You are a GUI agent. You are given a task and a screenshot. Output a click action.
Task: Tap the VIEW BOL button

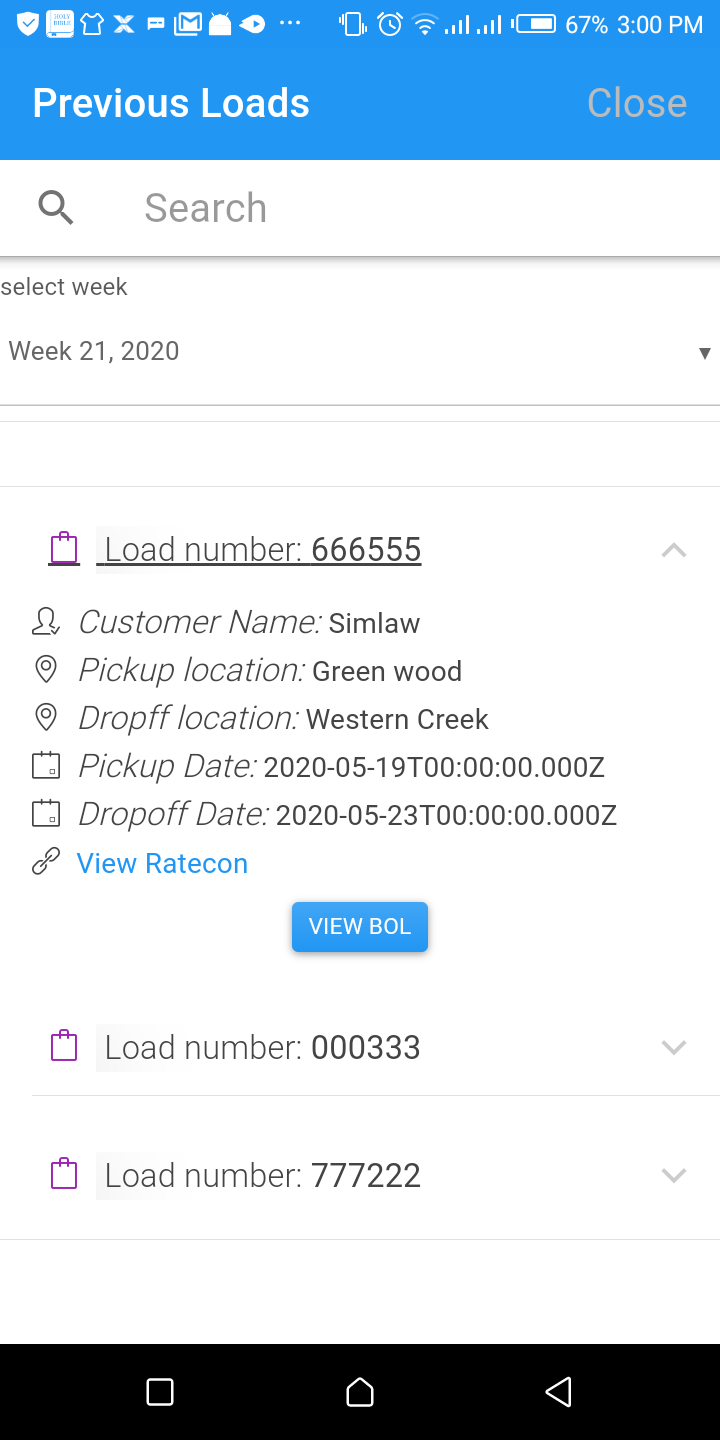click(360, 927)
